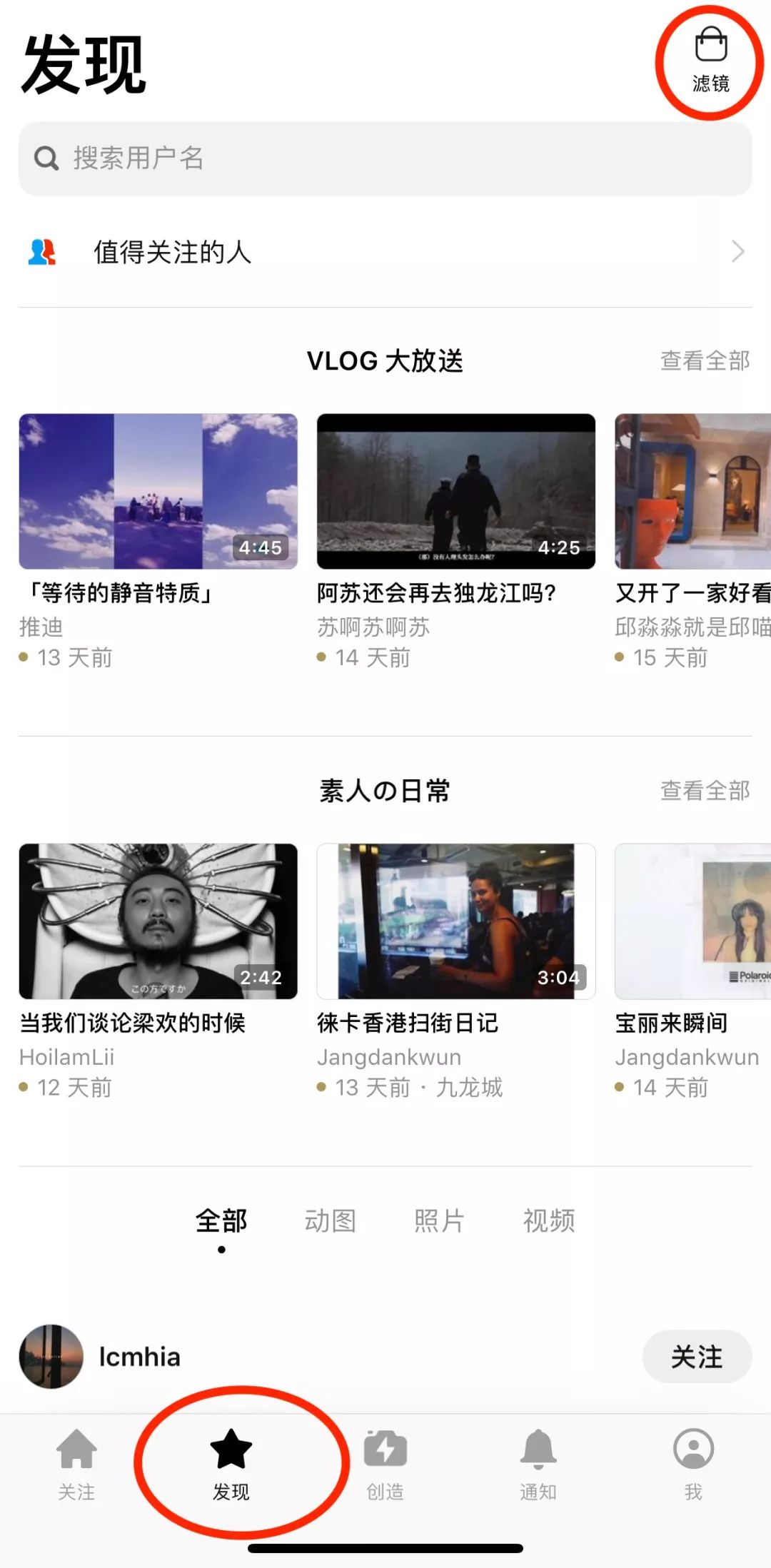Open 查看全部 for VLOG 大放送
Screen dimensions: 771x1568
702,362
